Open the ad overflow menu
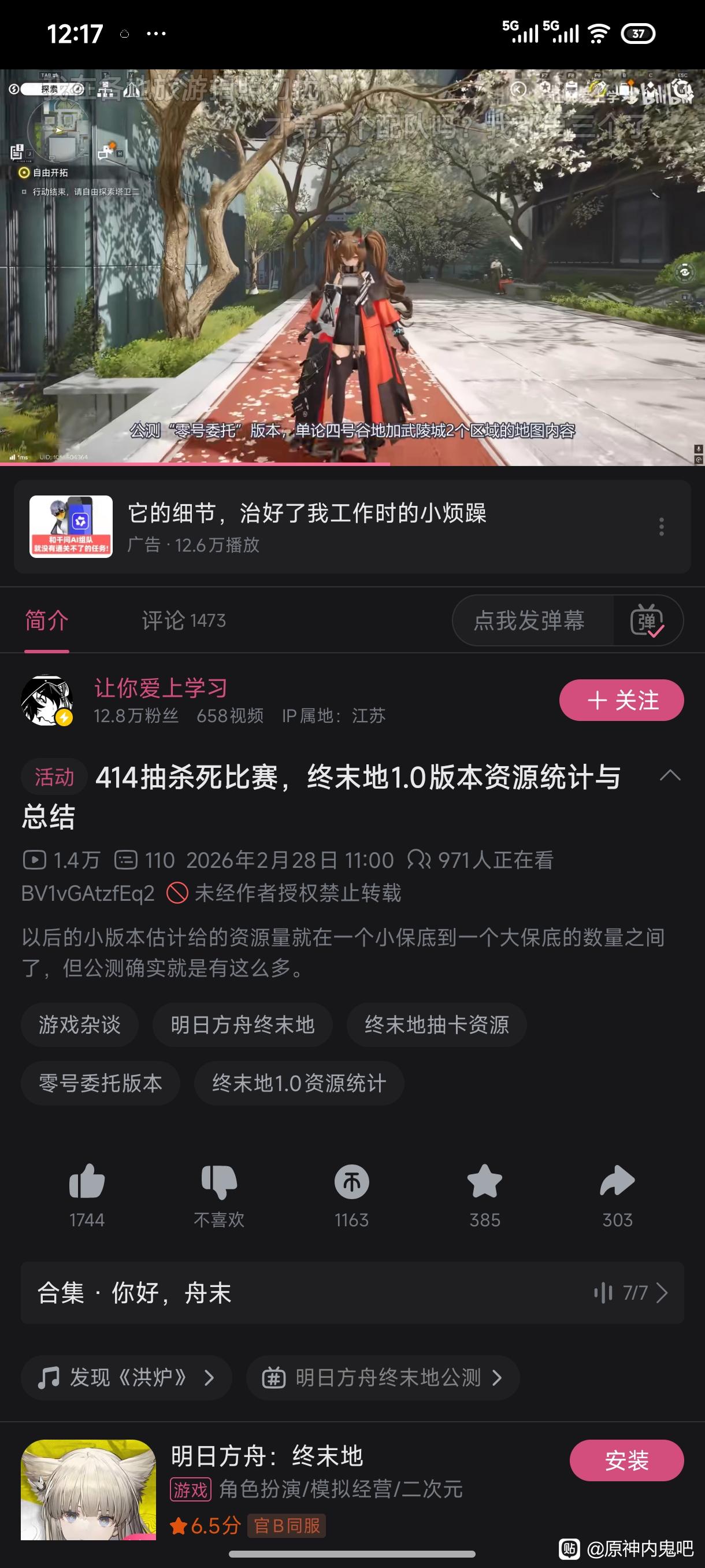Viewport: 705px width, 1568px height. [x=661, y=527]
